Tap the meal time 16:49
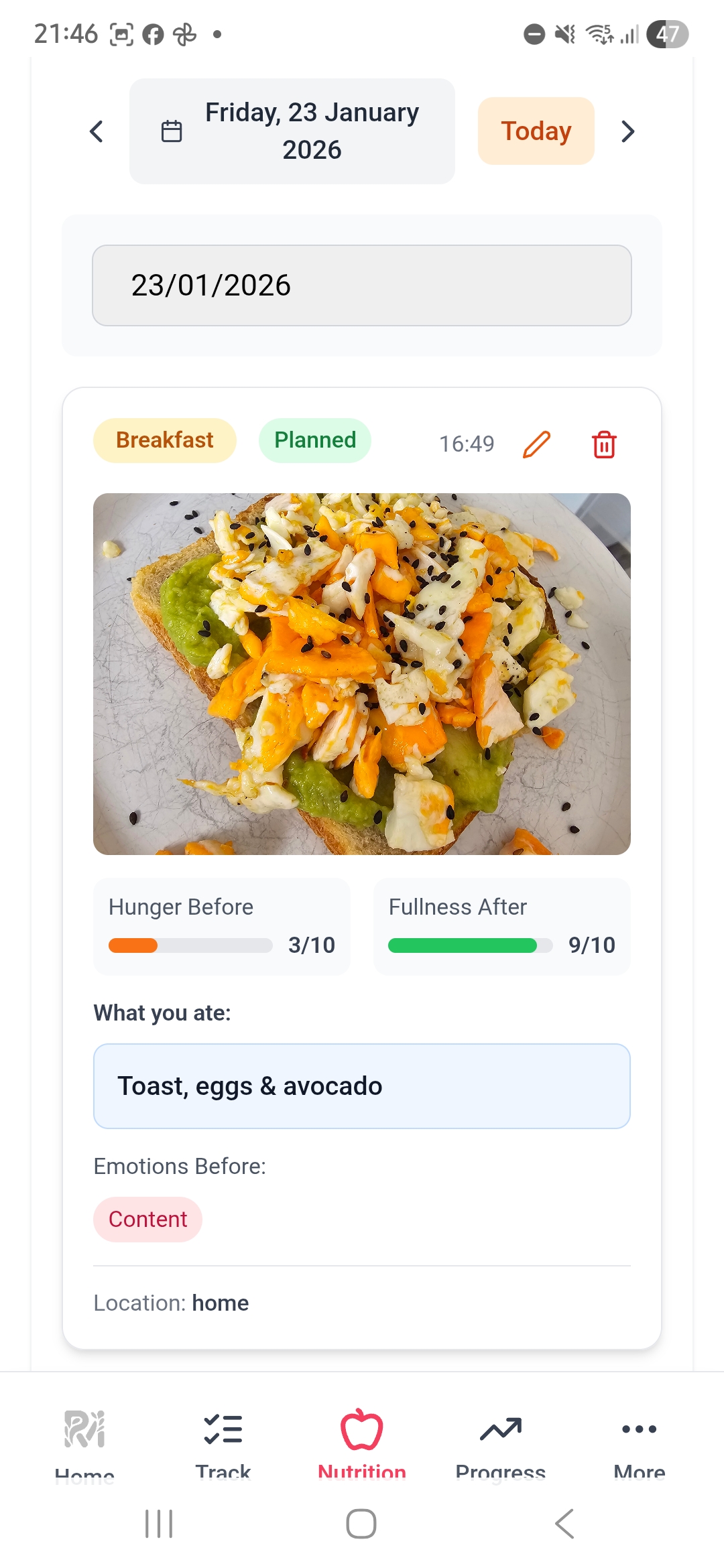Viewport: 724px width, 1568px height. tap(467, 443)
